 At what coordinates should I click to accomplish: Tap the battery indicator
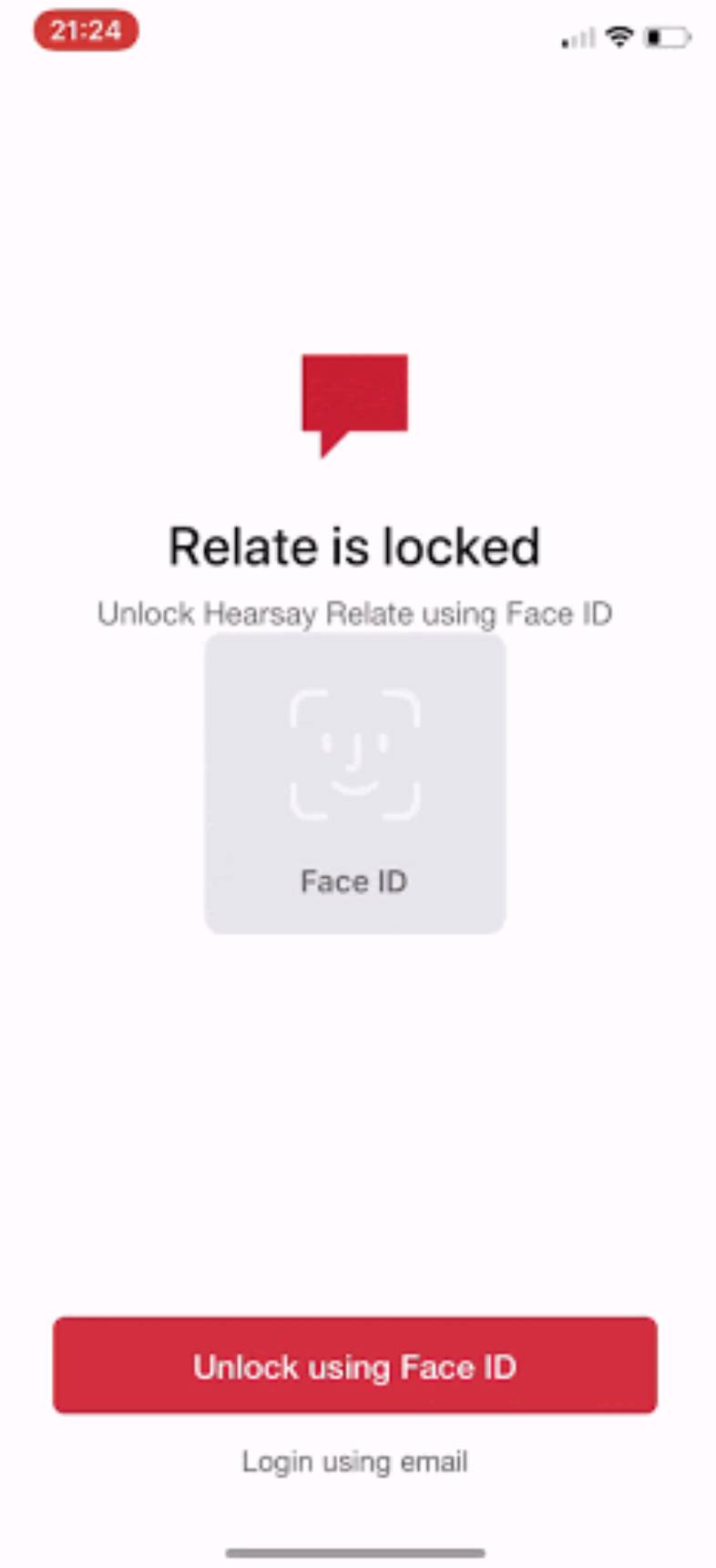668,36
